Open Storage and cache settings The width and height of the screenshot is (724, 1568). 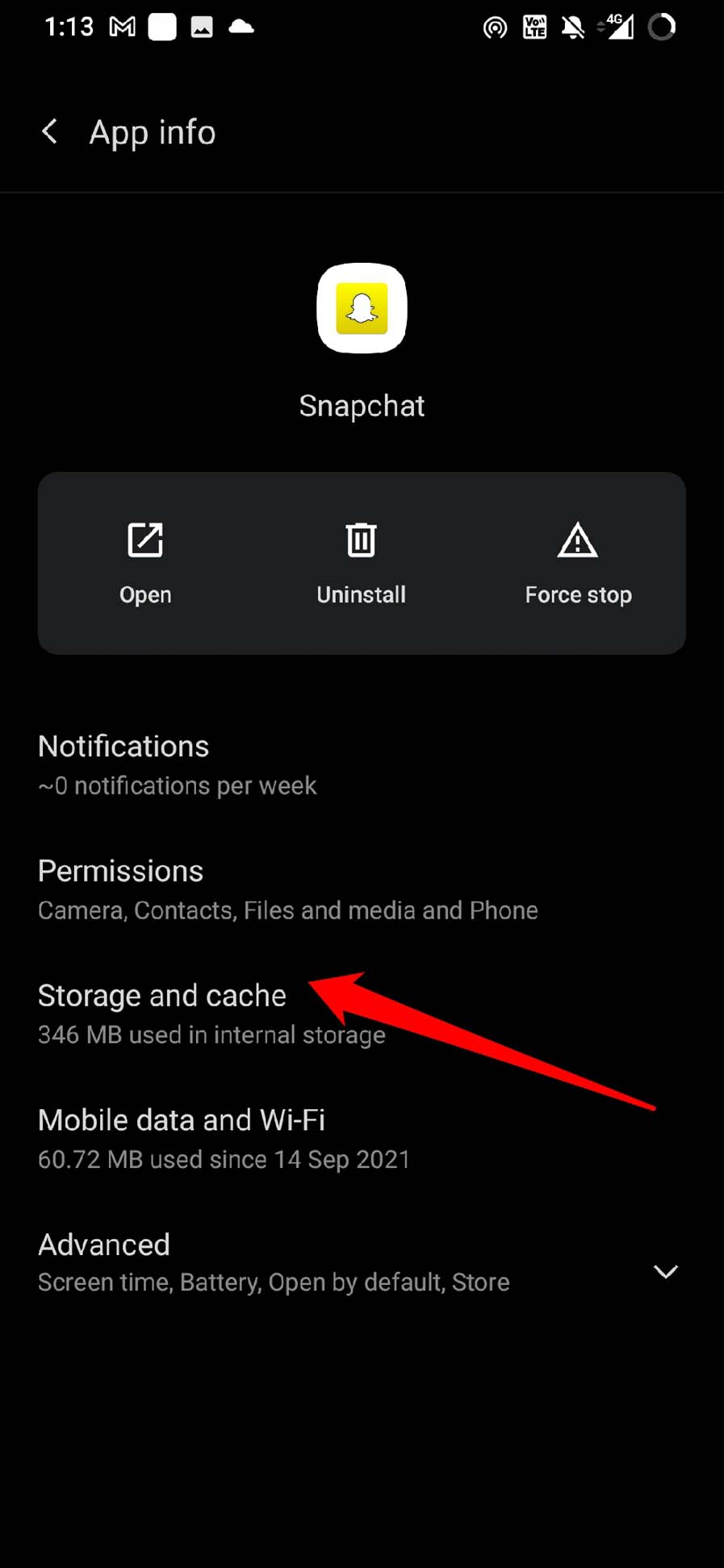tap(161, 995)
